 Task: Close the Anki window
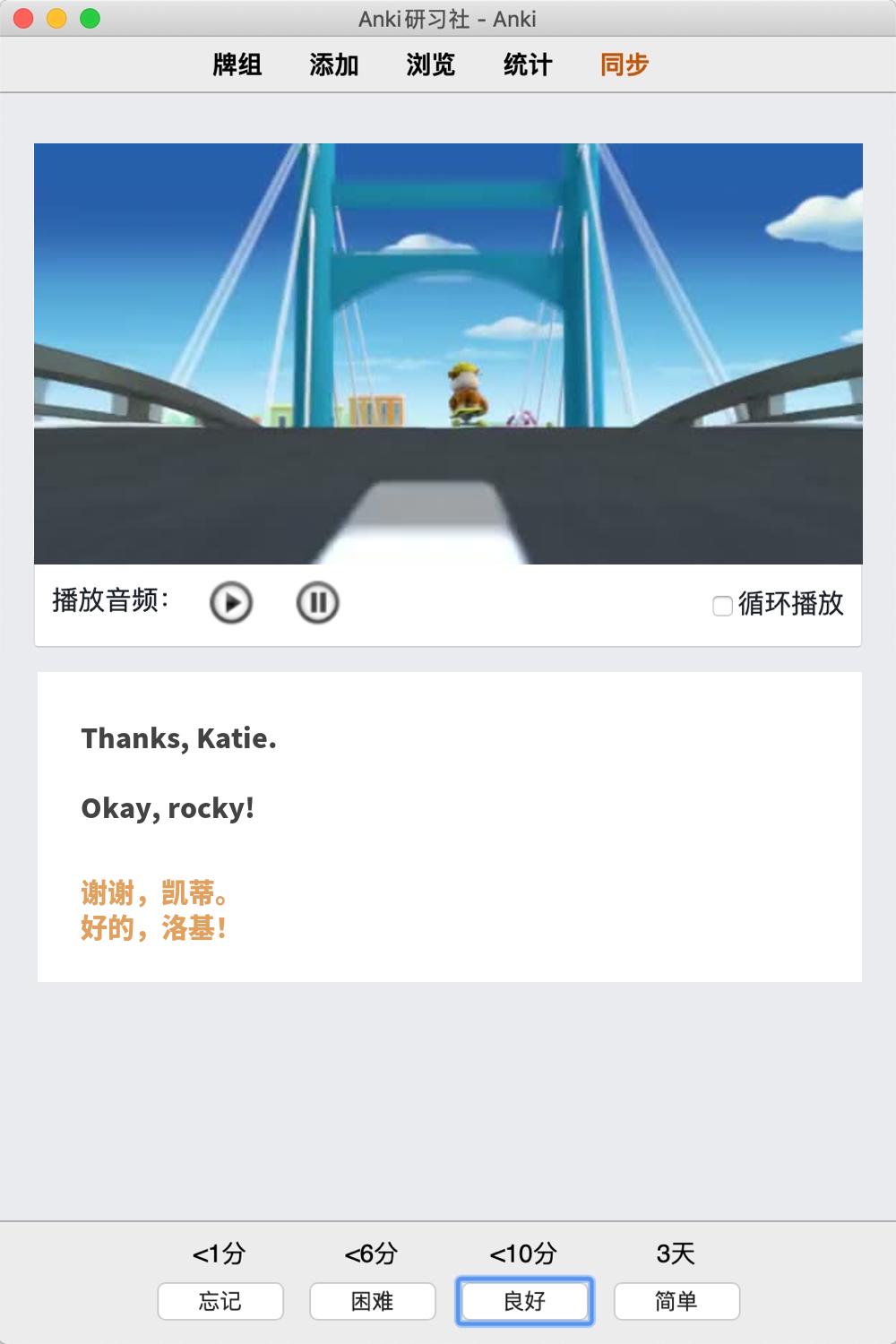pos(24,19)
